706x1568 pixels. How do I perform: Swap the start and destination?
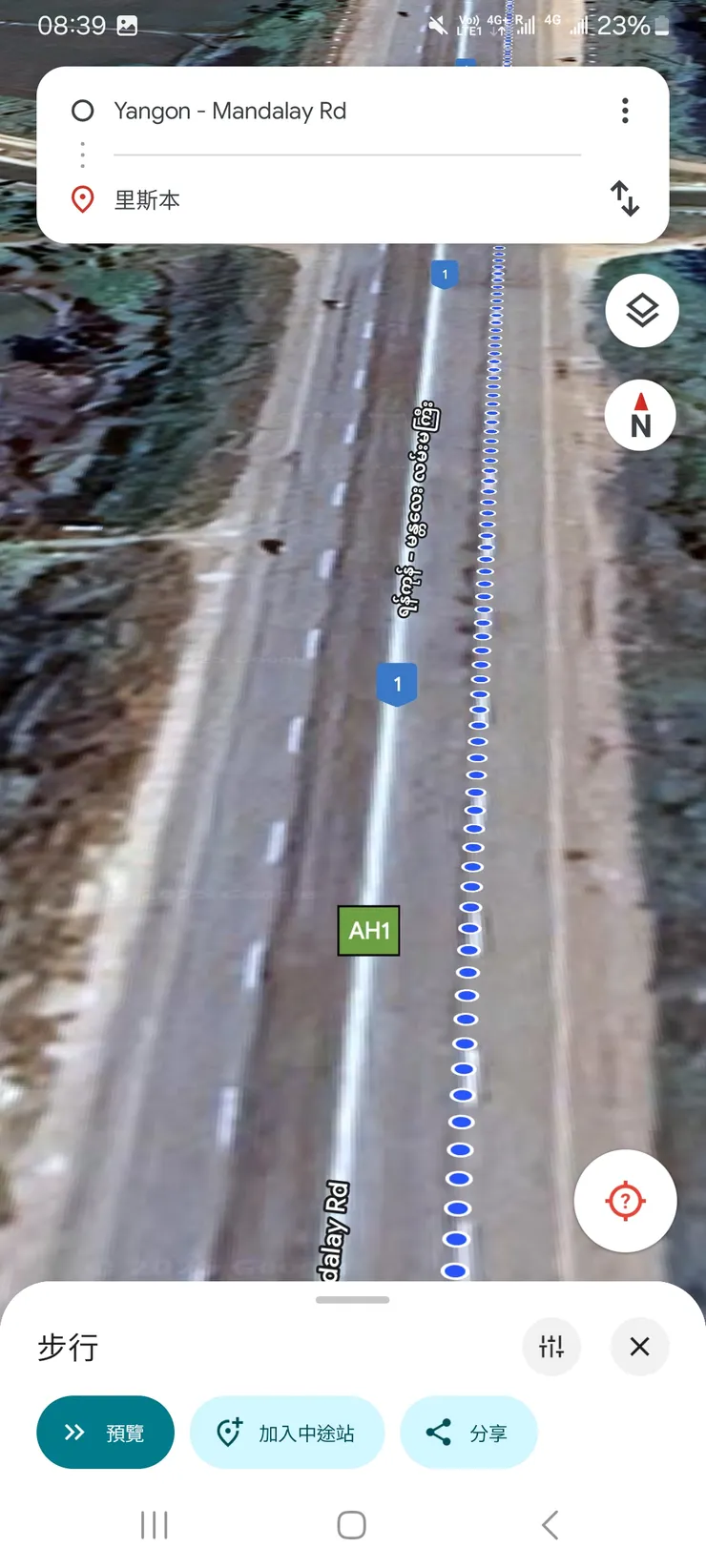click(625, 198)
